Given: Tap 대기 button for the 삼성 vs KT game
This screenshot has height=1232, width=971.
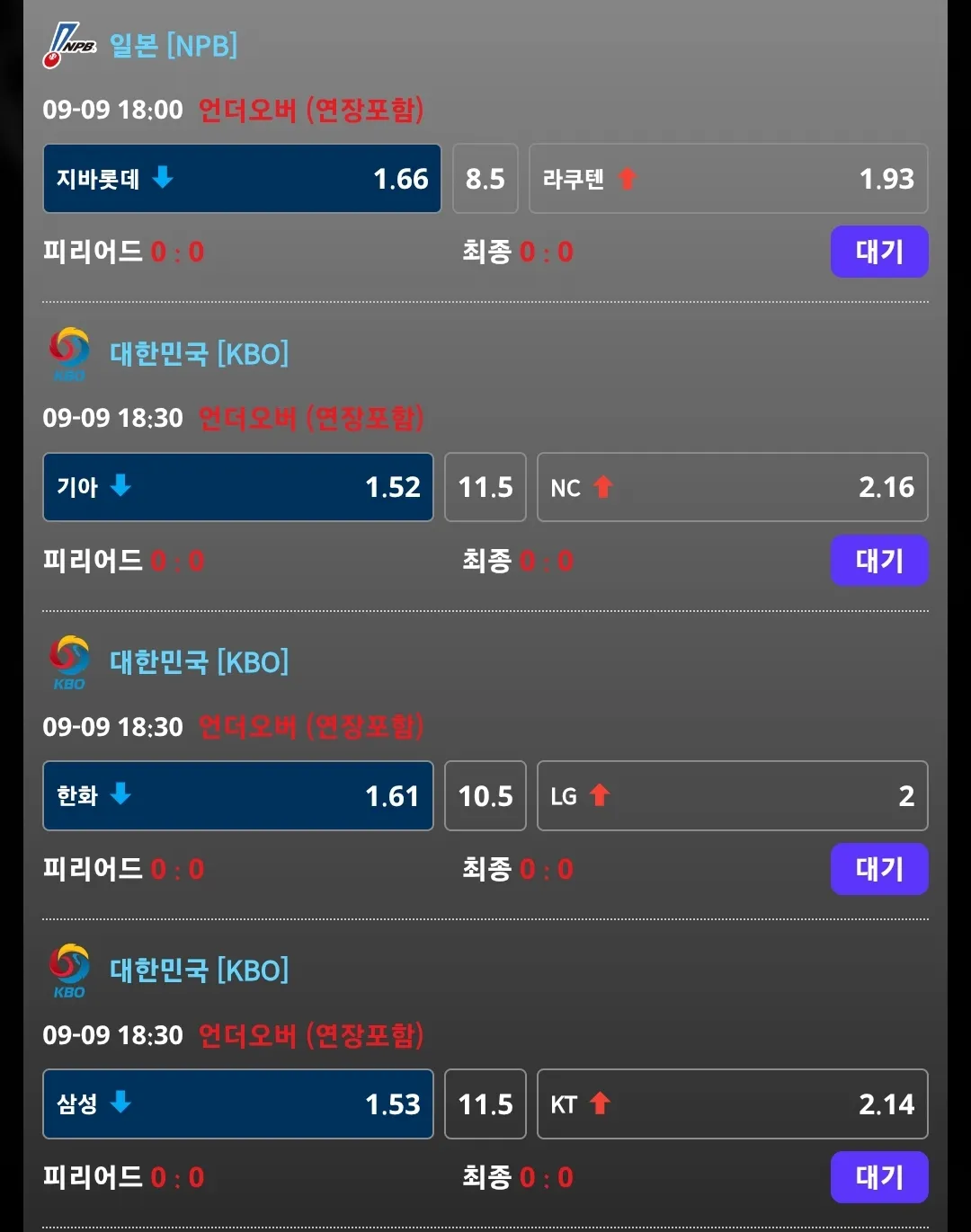Looking at the screenshot, I should coord(879,1177).
